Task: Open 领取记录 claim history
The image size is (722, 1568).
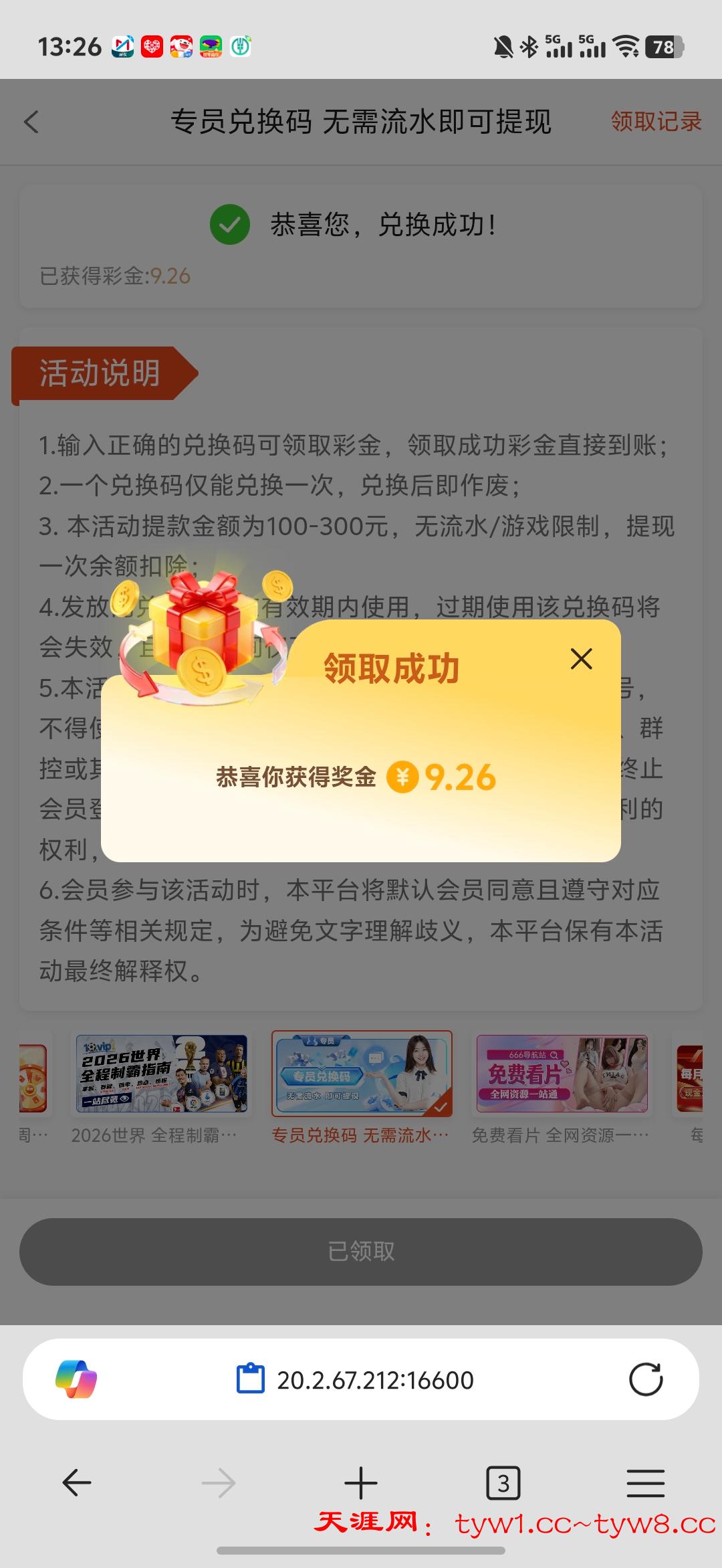Action: coord(656,122)
